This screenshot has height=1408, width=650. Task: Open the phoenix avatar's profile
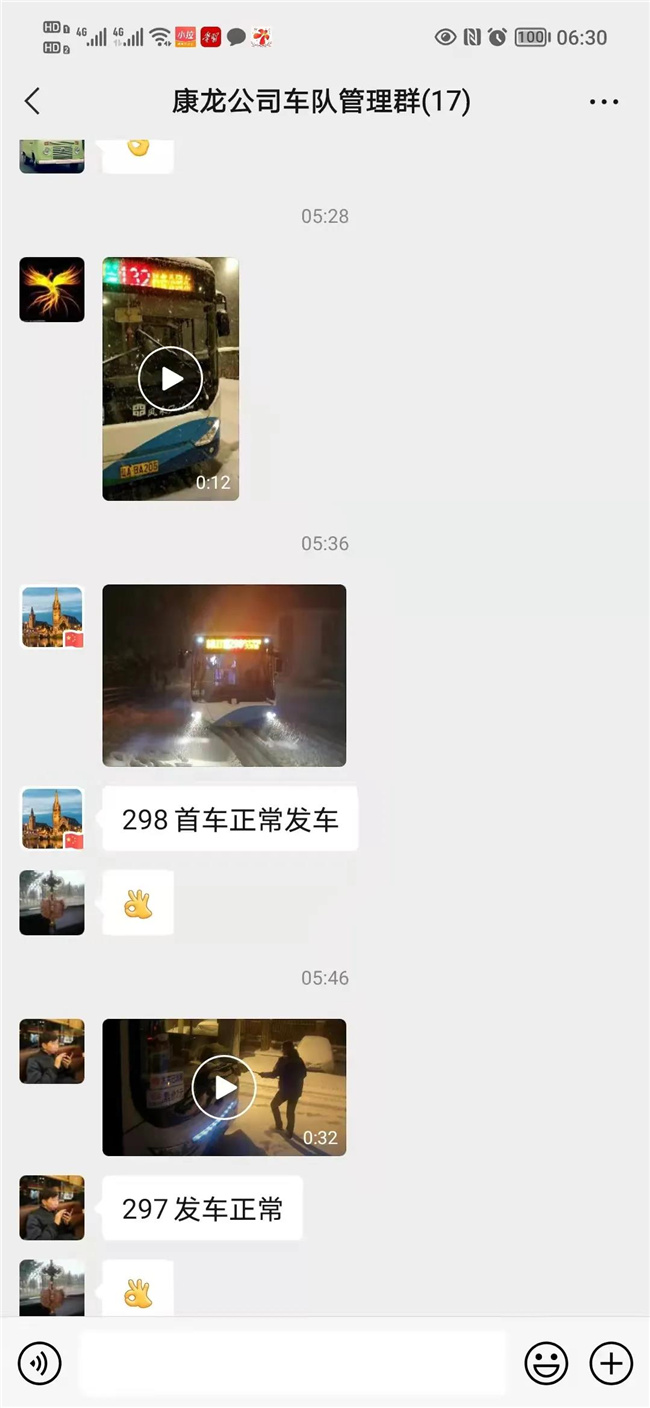point(52,290)
